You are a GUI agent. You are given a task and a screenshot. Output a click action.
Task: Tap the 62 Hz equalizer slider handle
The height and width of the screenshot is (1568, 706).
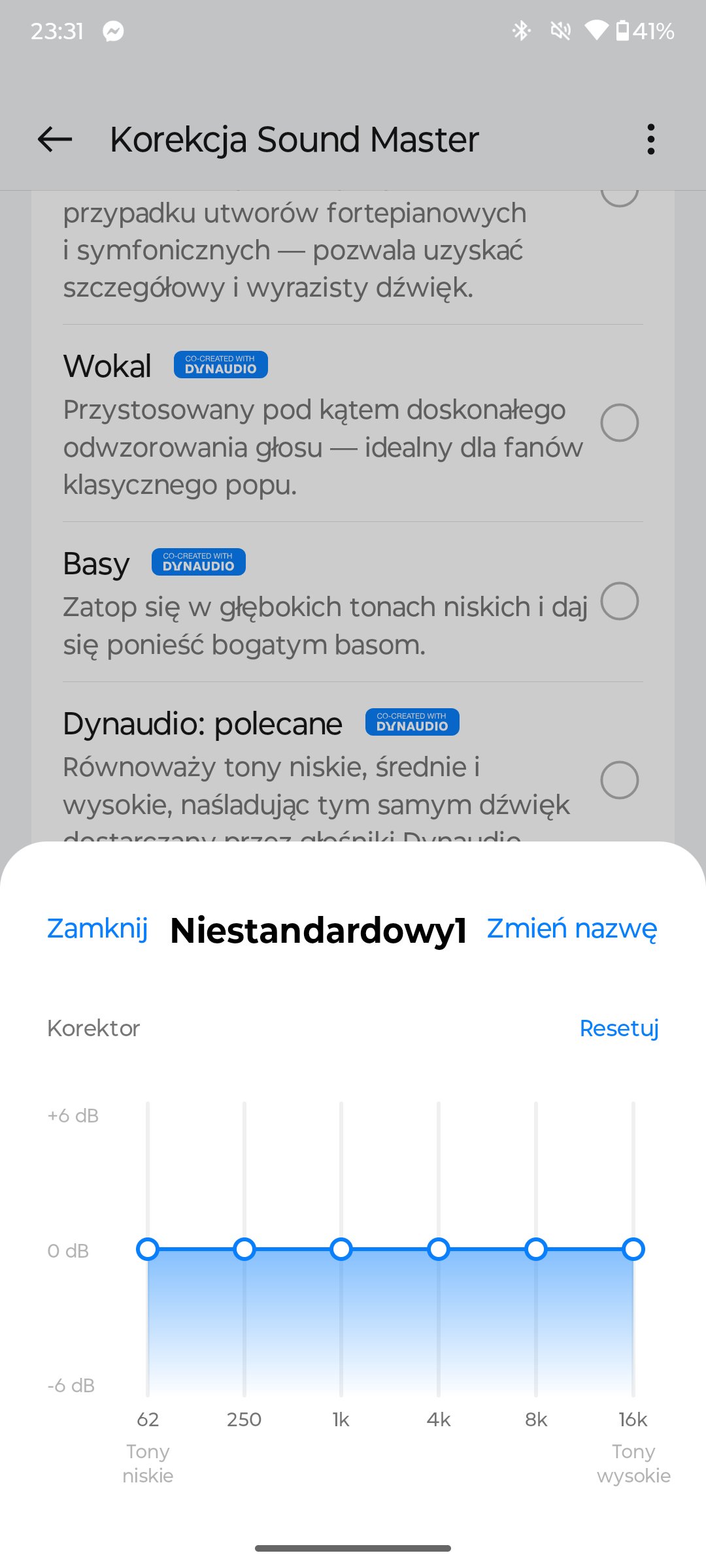148,1249
